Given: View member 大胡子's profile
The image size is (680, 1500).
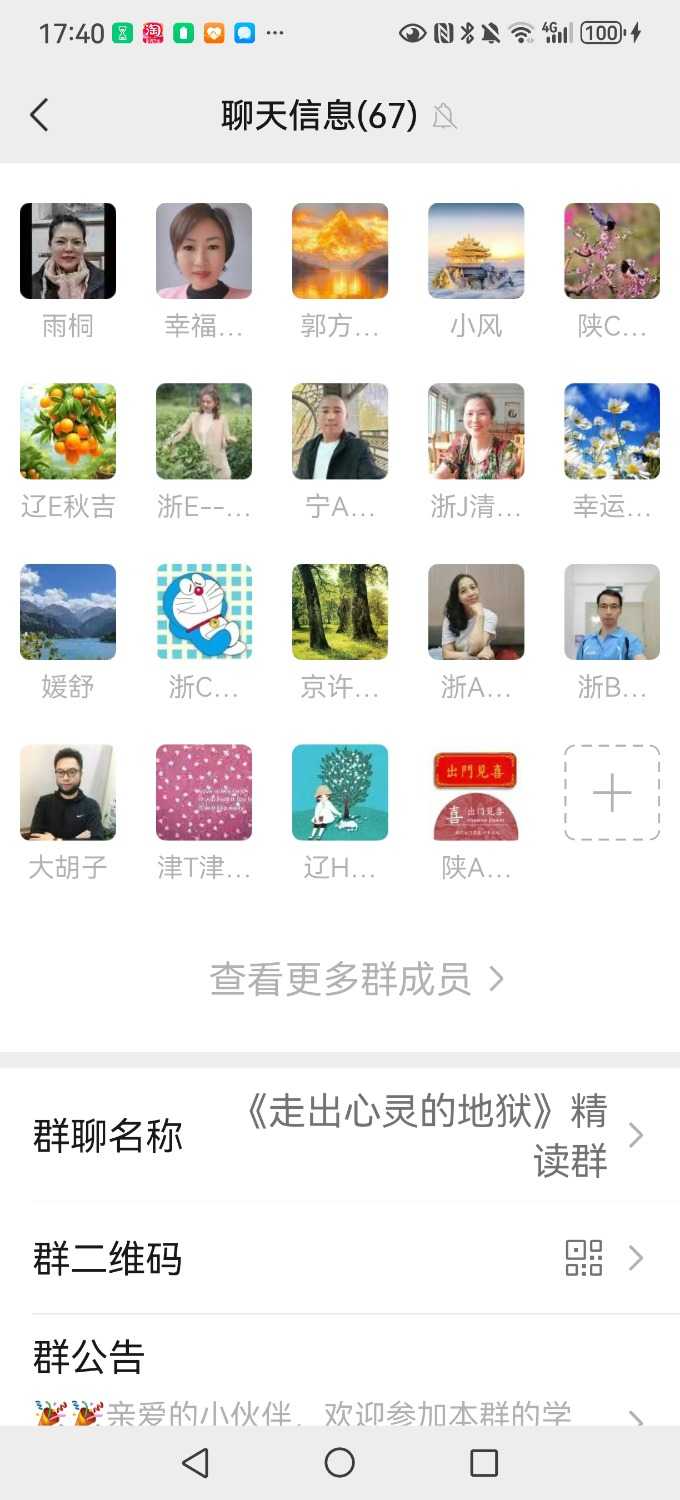Looking at the screenshot, I should [x=68, y=792].
